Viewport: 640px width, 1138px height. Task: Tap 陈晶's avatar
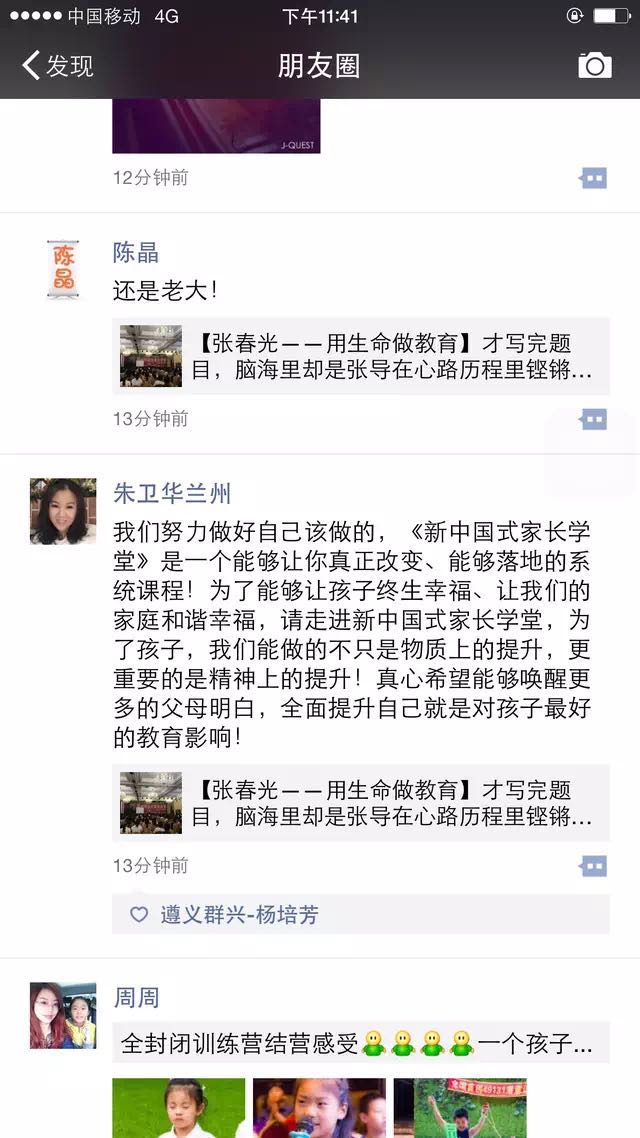63,270
